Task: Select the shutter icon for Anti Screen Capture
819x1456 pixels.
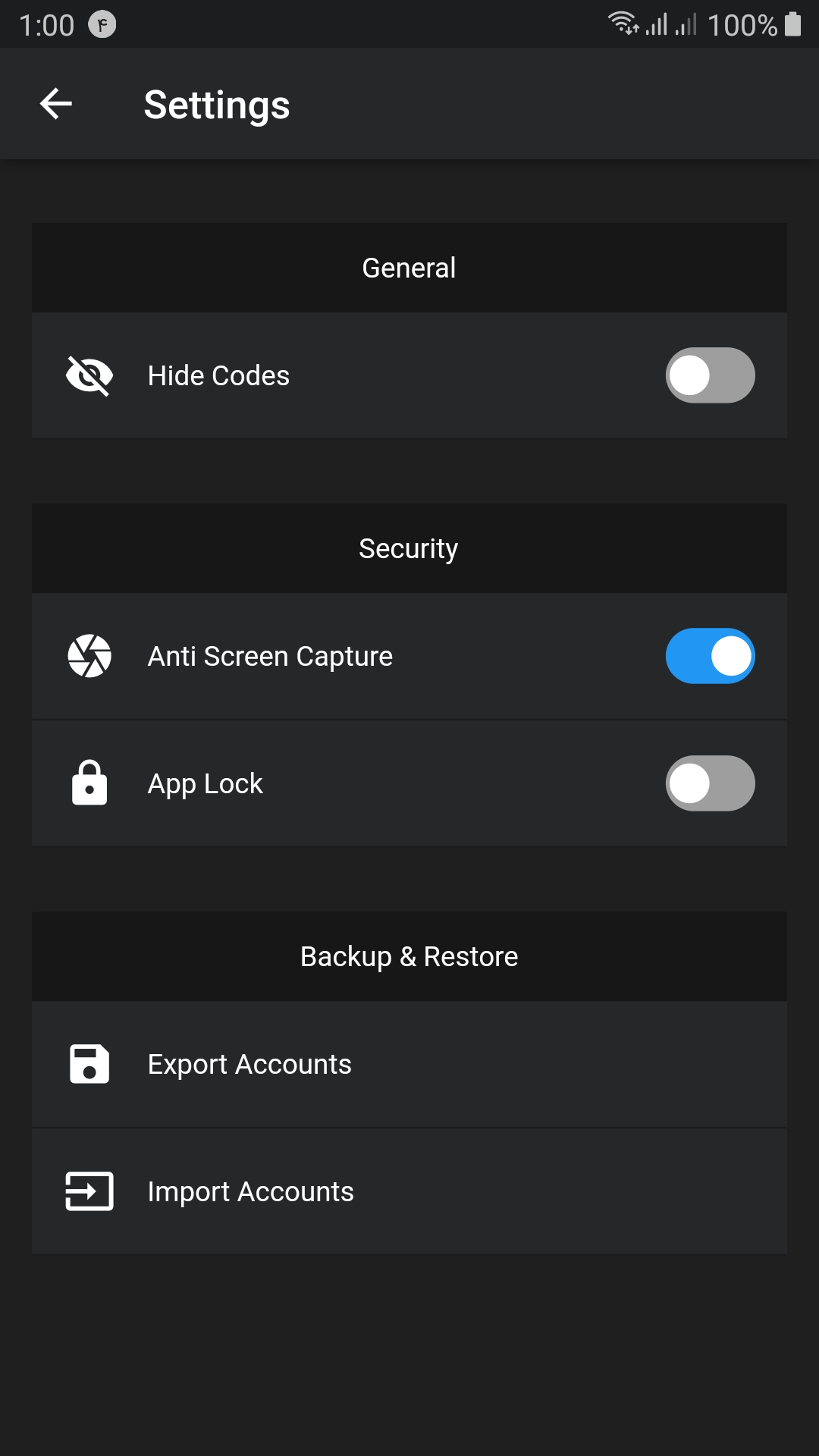Action: click(x=89, y=655)
